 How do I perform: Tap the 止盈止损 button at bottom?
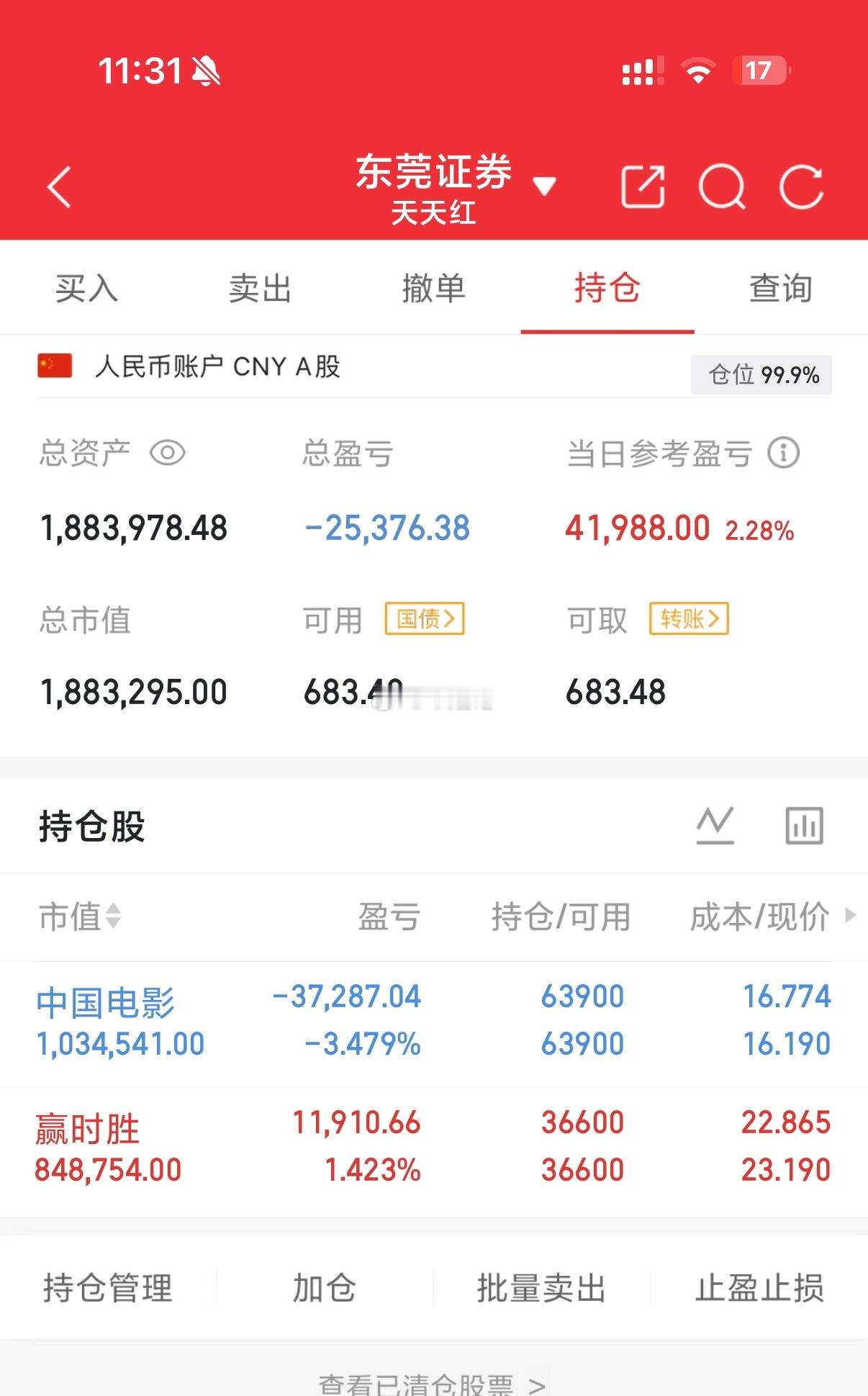coord(759,1289)
